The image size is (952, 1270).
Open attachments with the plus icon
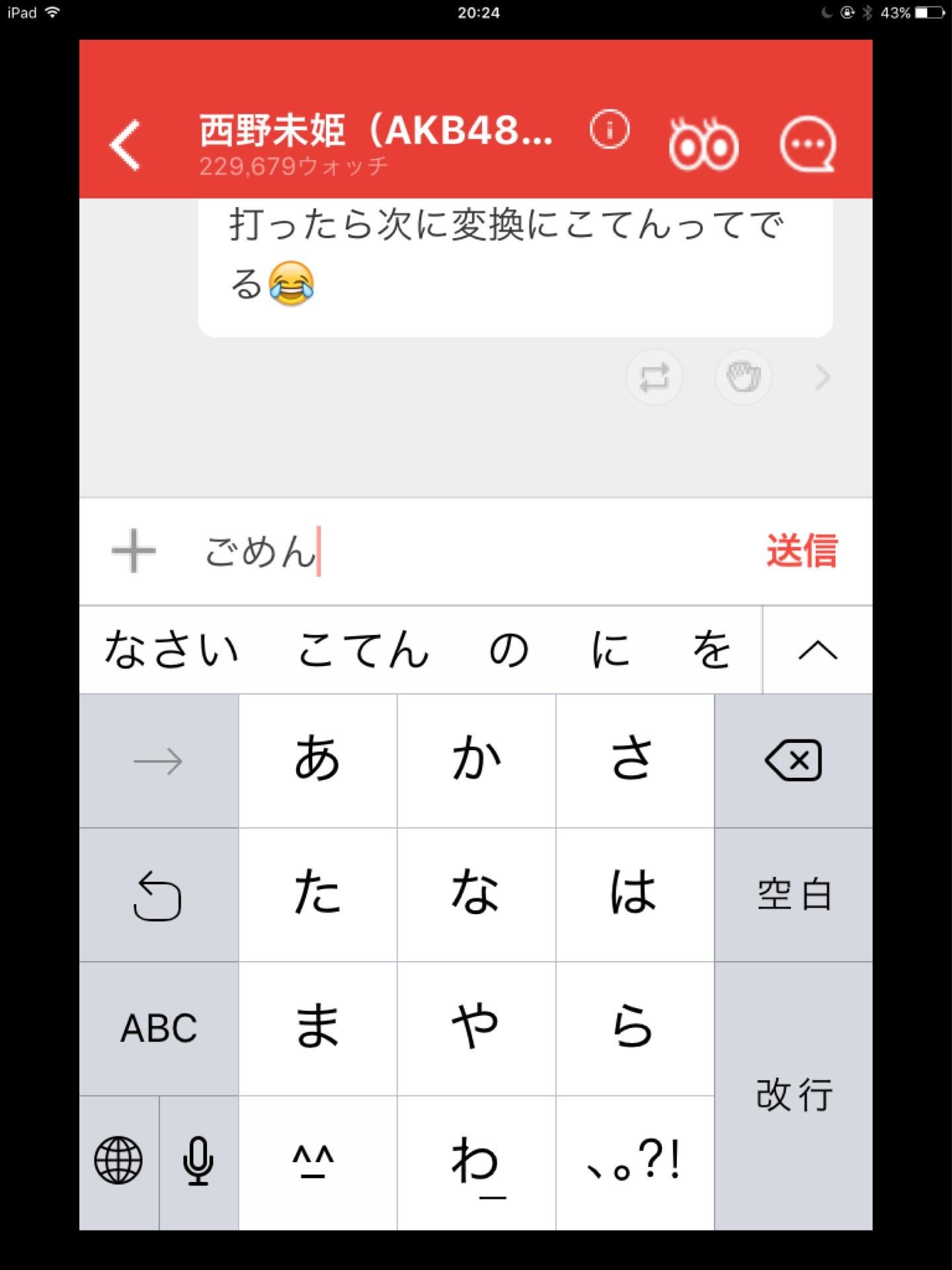[135, 550]
